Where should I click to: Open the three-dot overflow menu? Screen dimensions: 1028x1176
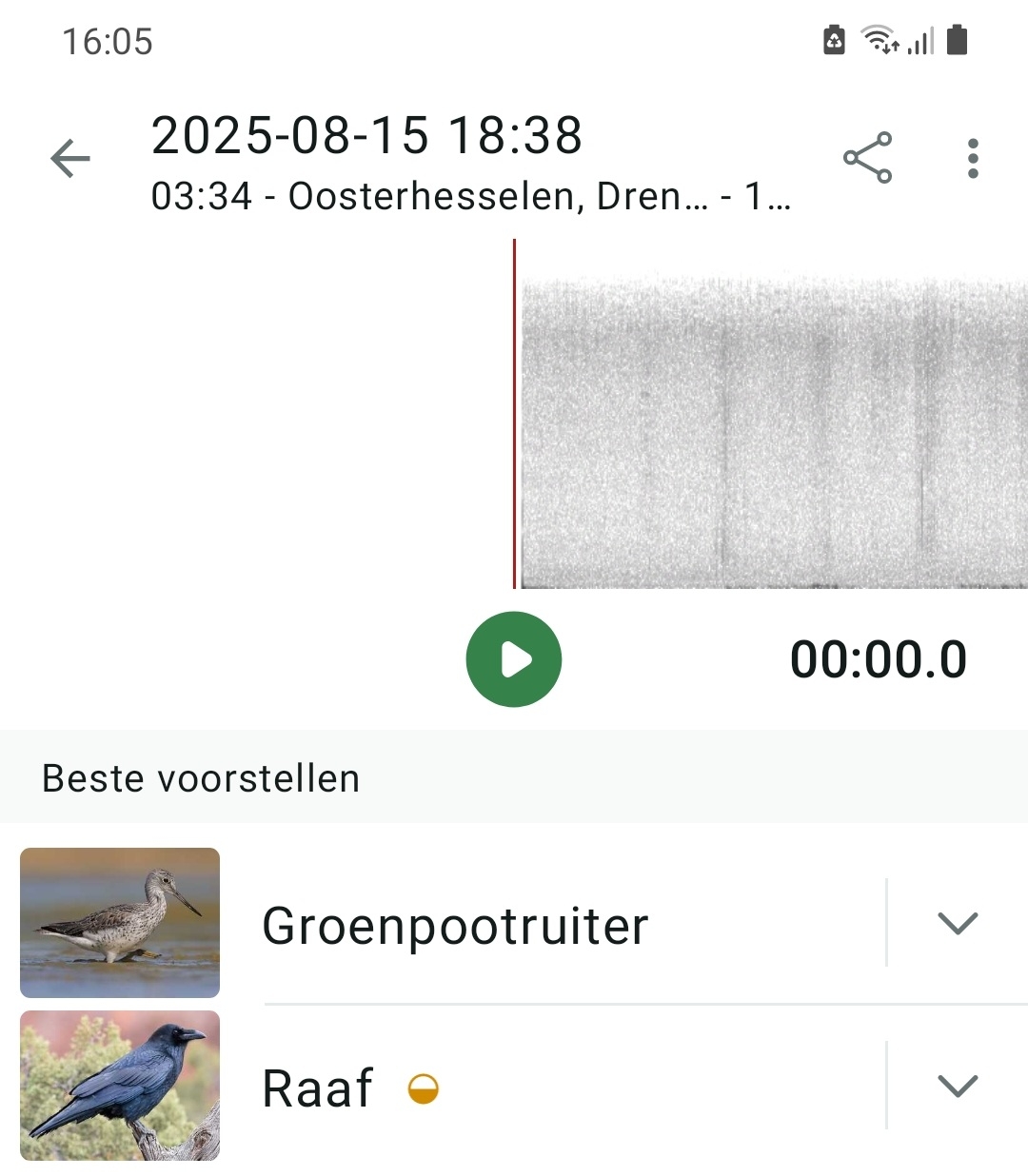(972, 158)
